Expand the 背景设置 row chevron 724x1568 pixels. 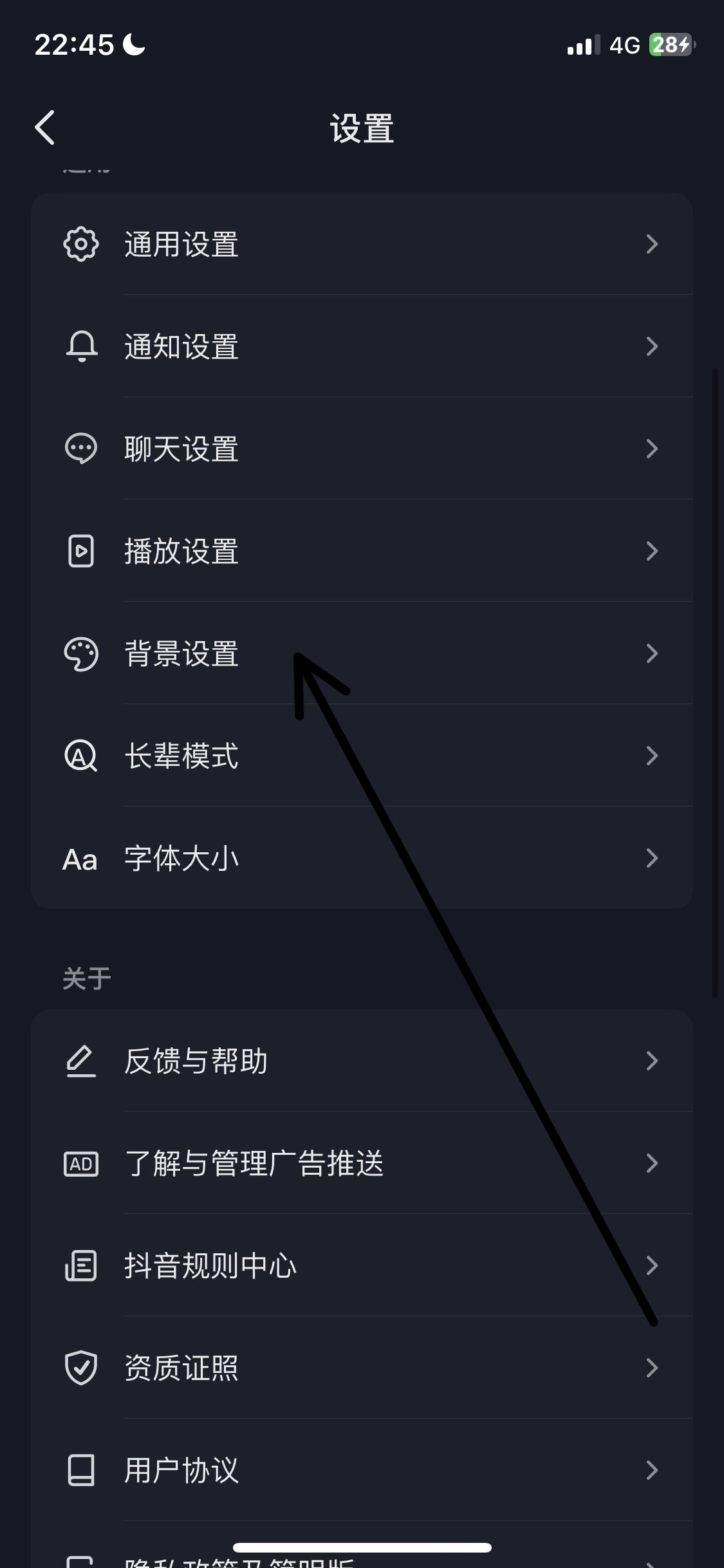click(x=654, y=653)
